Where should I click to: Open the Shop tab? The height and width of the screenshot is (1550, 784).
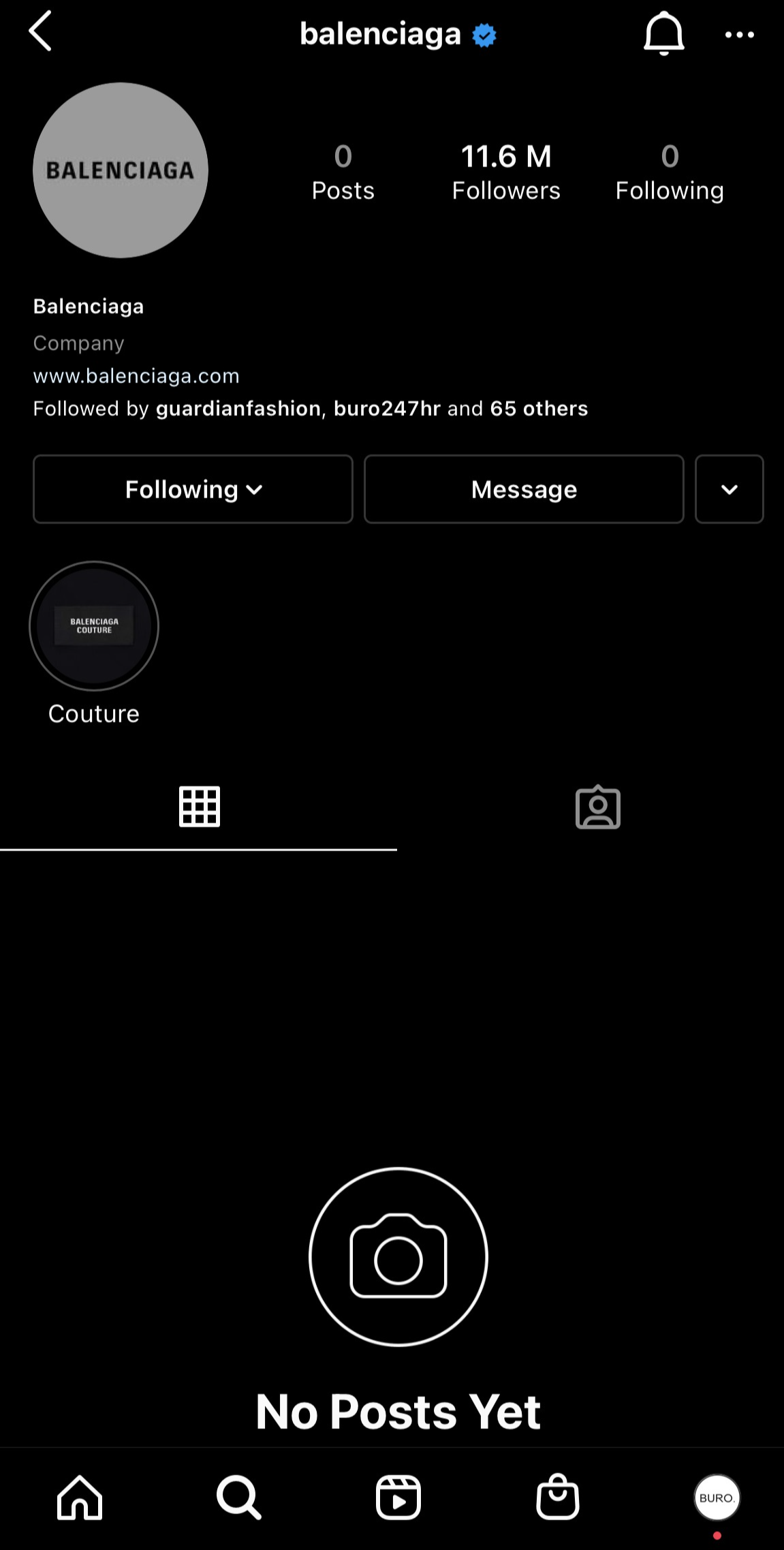558,1498
